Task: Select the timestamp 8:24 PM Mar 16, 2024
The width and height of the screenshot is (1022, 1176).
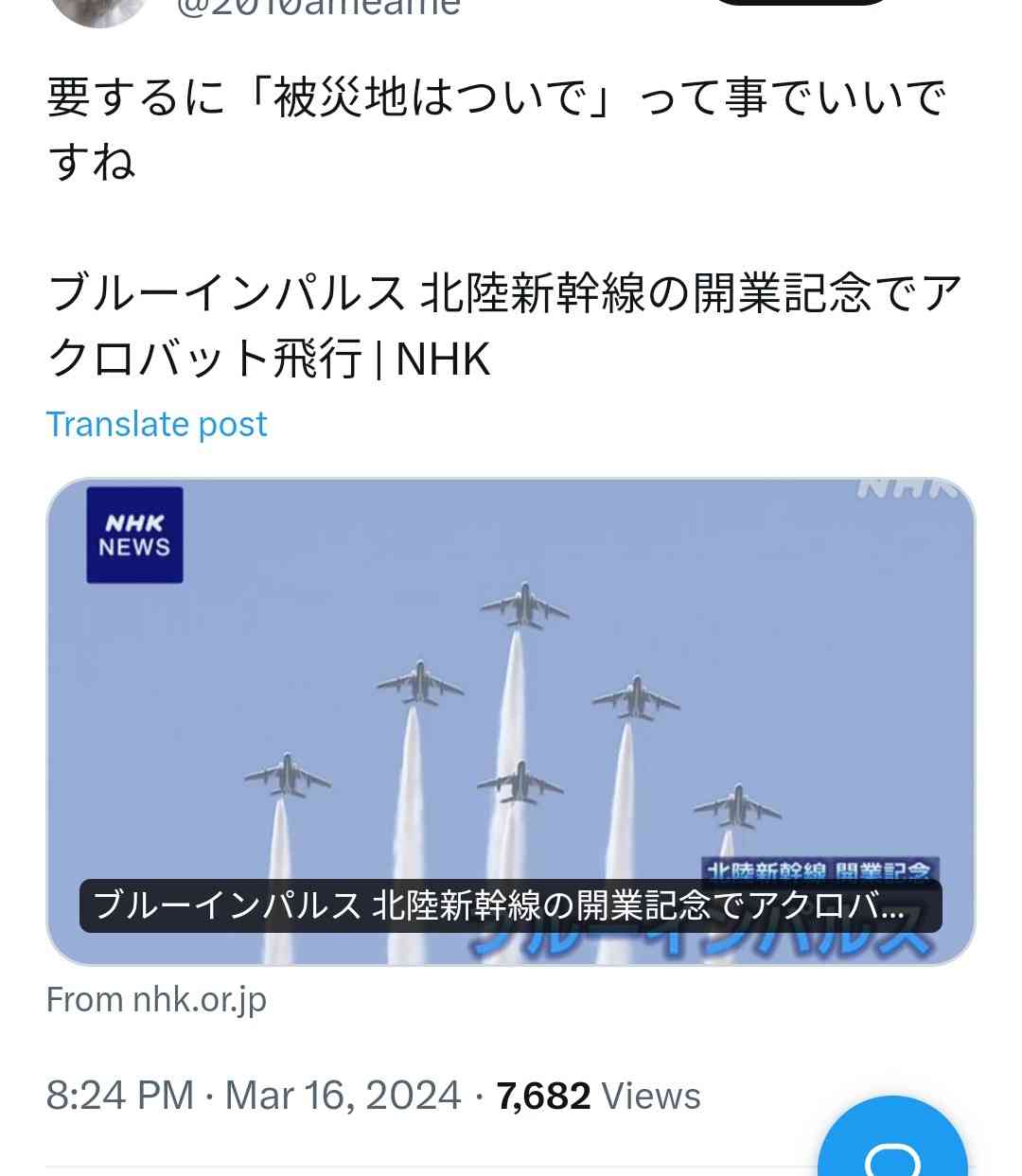Action: pos(255,1095)
